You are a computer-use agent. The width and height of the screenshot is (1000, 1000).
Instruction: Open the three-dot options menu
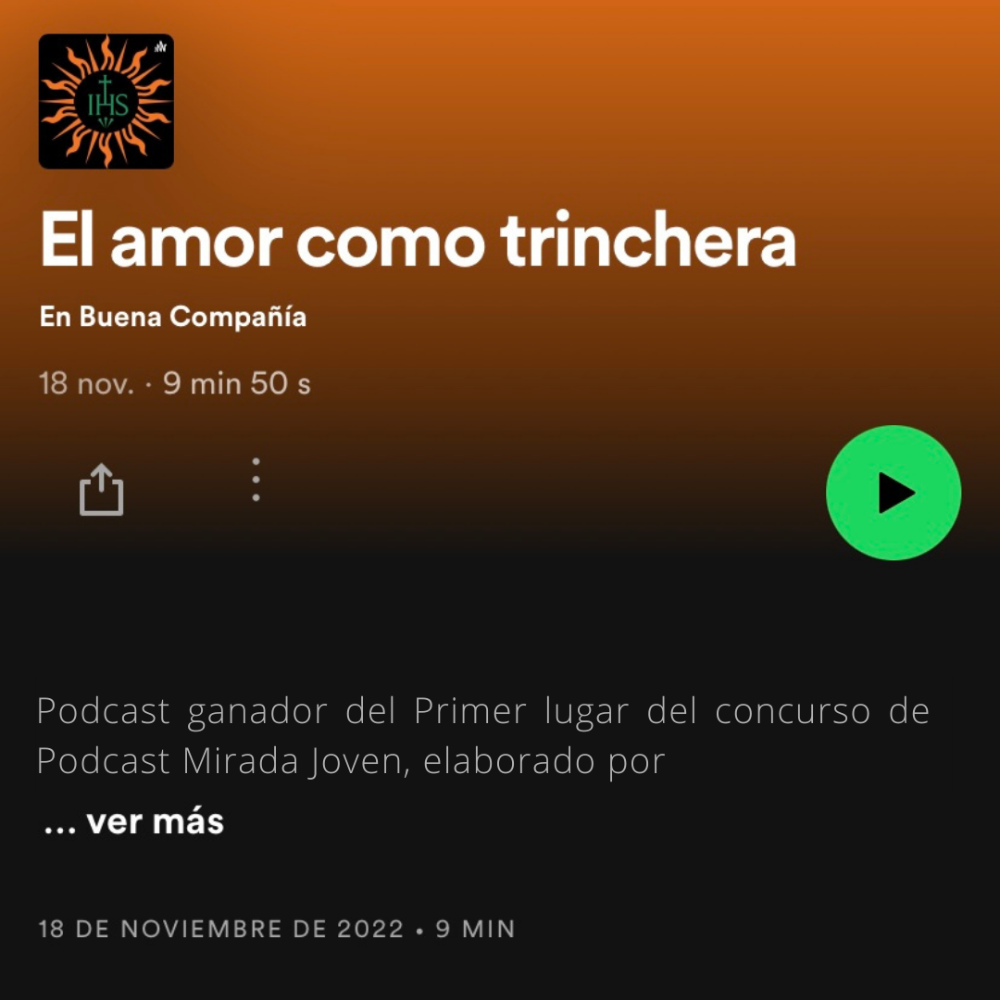(256, 480)
